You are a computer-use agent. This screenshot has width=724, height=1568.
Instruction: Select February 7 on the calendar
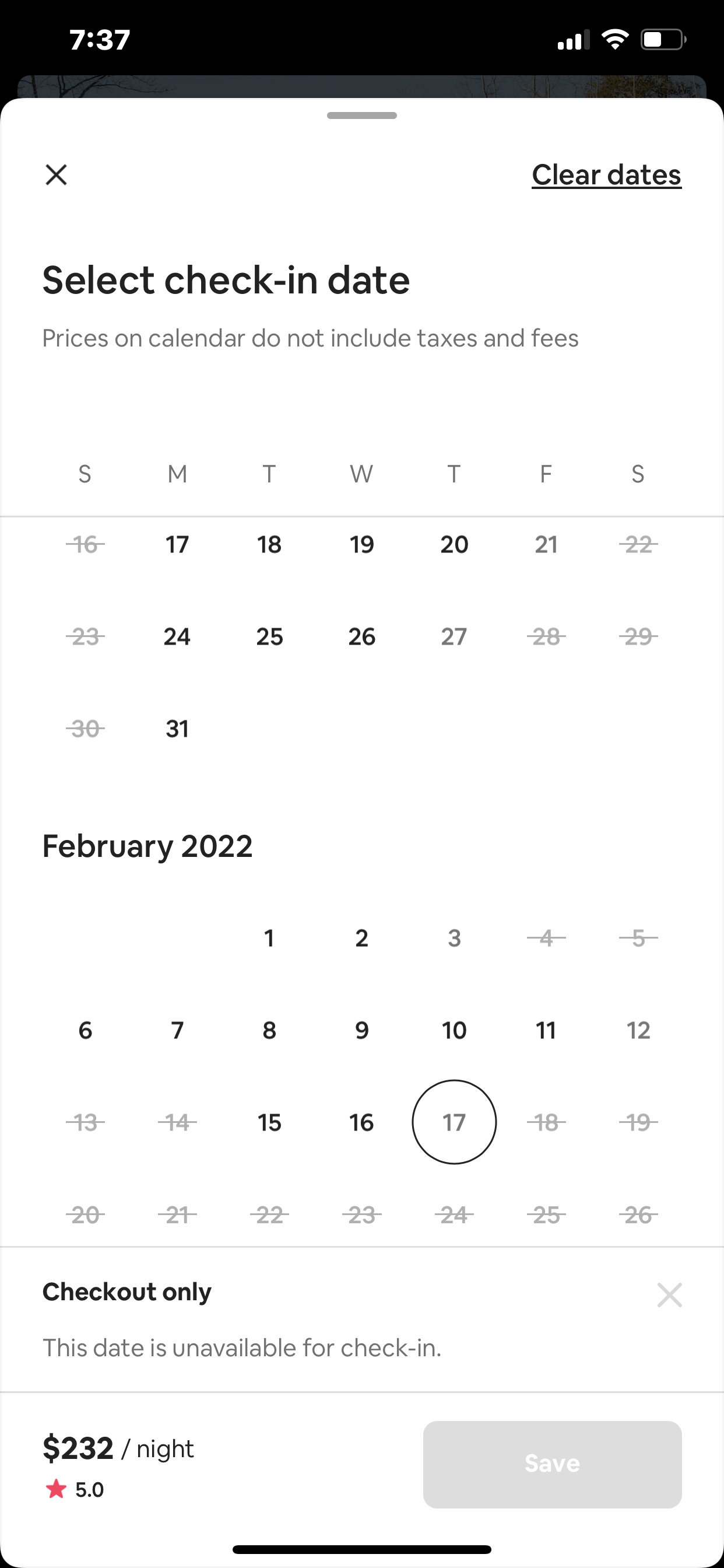pyautogui.click(x=177, y=1030)
